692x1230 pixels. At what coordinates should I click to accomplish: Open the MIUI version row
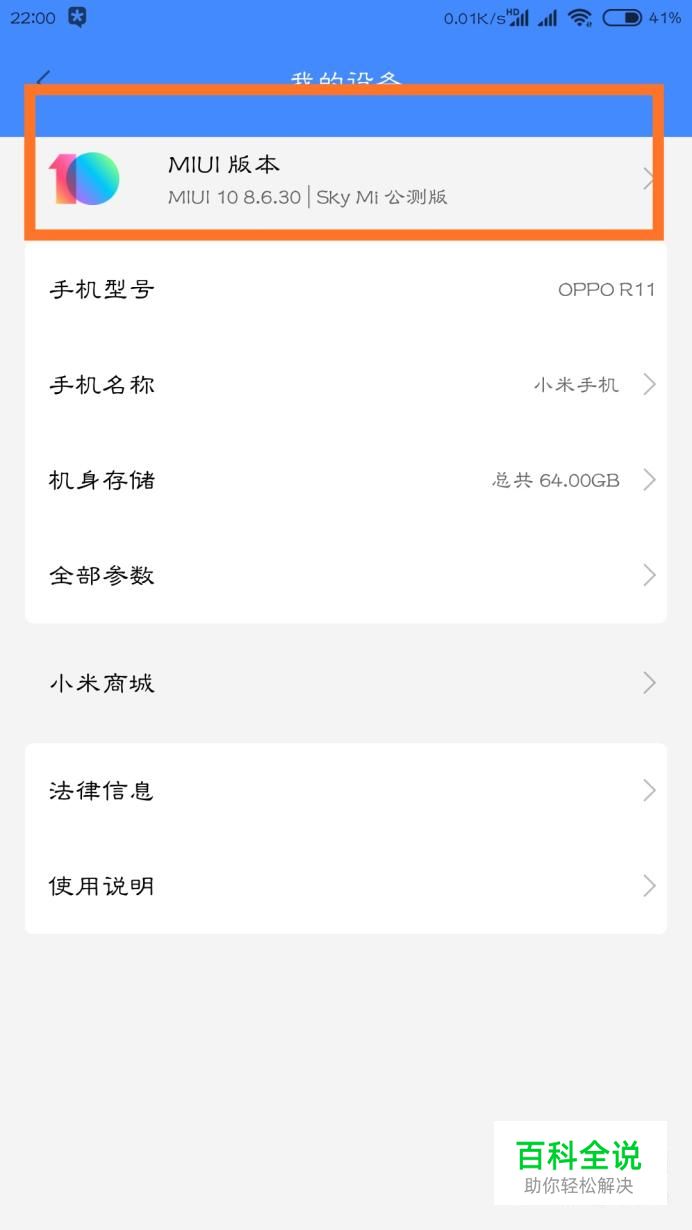tap(345, 180)
